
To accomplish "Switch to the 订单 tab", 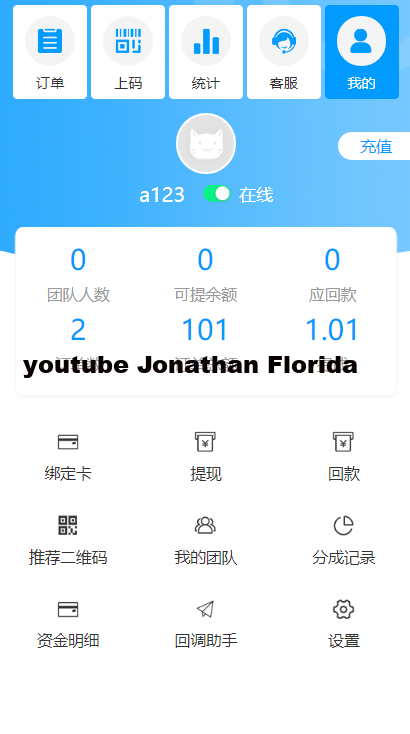I will (x=50, y=52).
